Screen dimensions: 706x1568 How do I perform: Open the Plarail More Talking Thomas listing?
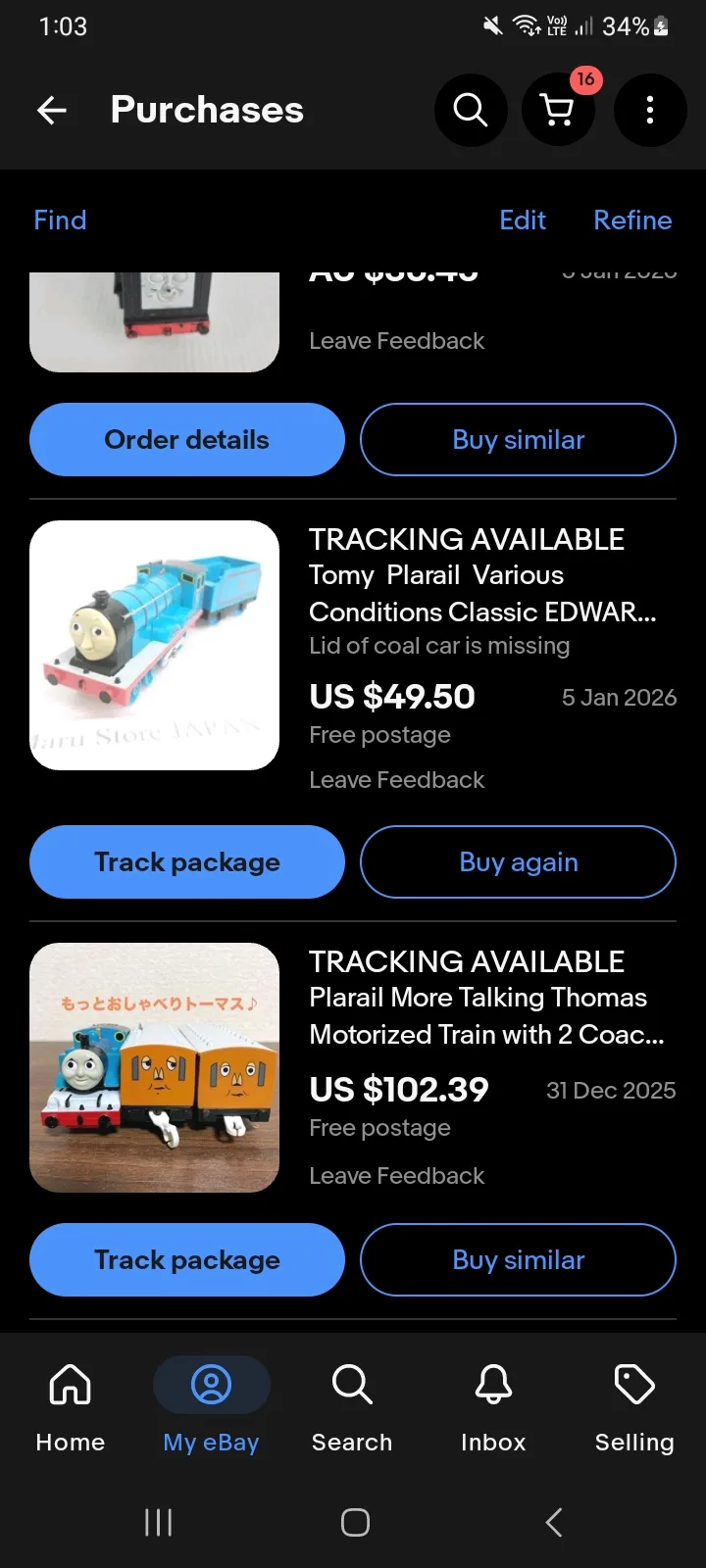coord(485,1015)
